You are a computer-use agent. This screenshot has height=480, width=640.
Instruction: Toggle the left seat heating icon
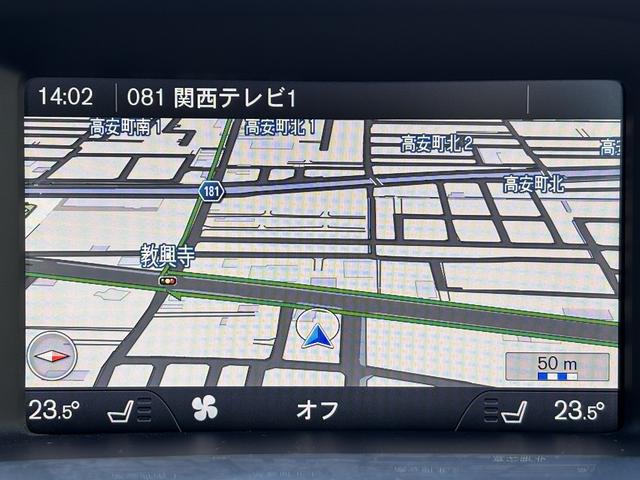coord(128,409)
